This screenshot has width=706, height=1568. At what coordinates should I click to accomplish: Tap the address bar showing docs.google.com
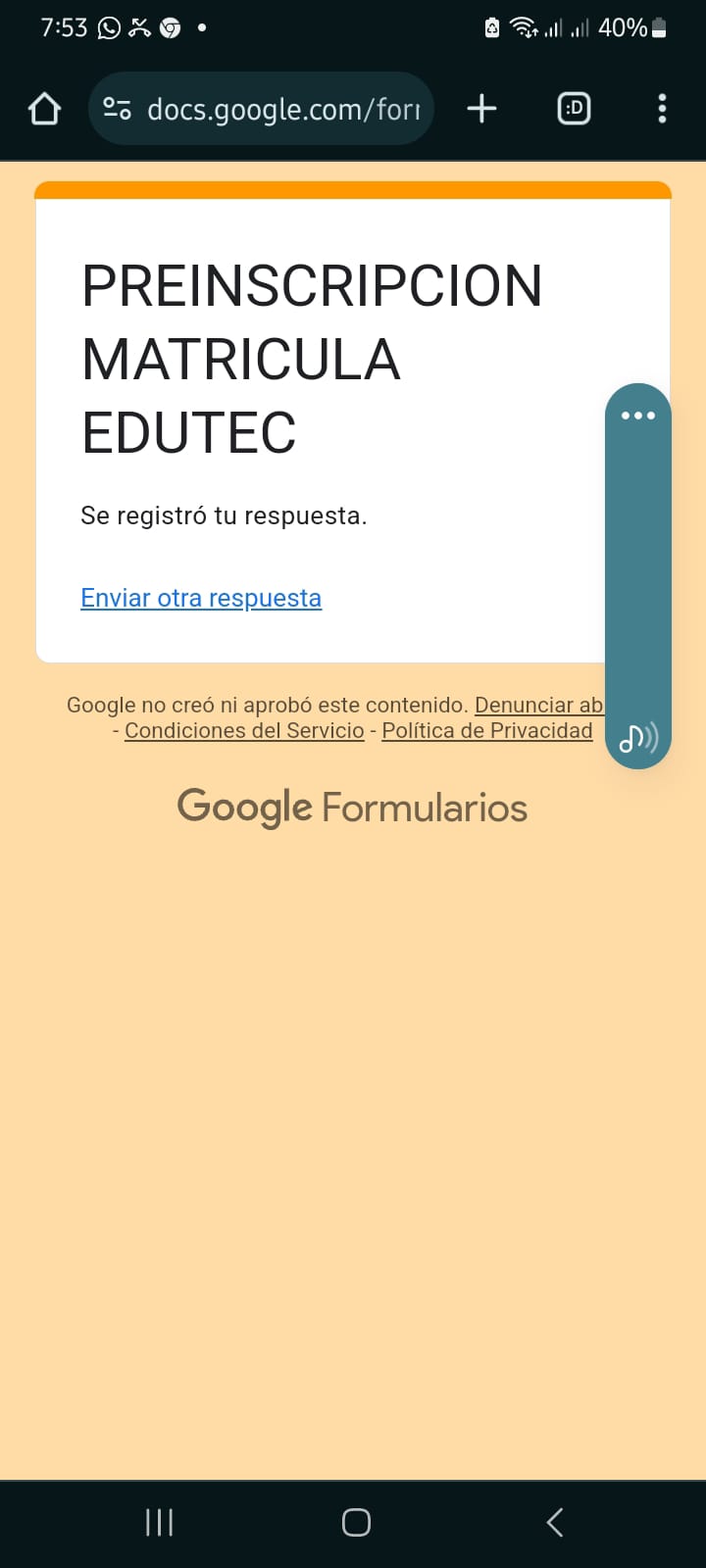tap(282, 109)
